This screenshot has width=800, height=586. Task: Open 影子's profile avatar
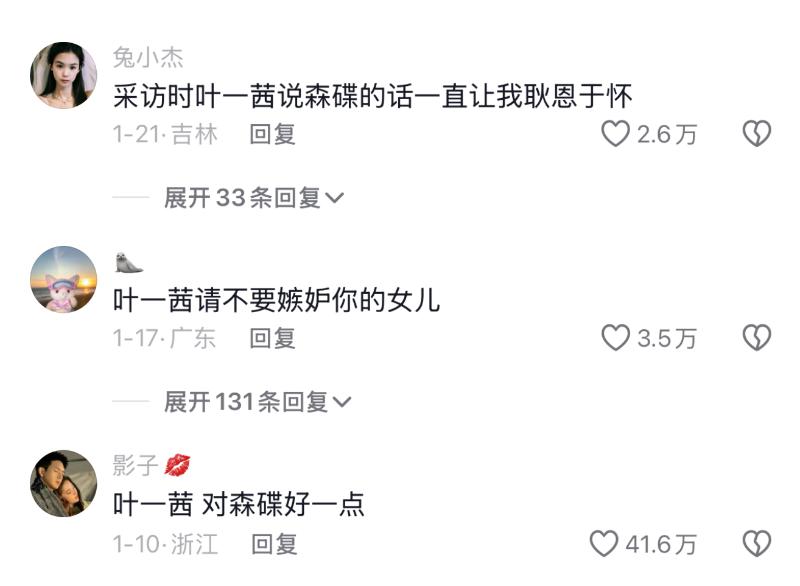pyautogui.click(x=63, y=483)
